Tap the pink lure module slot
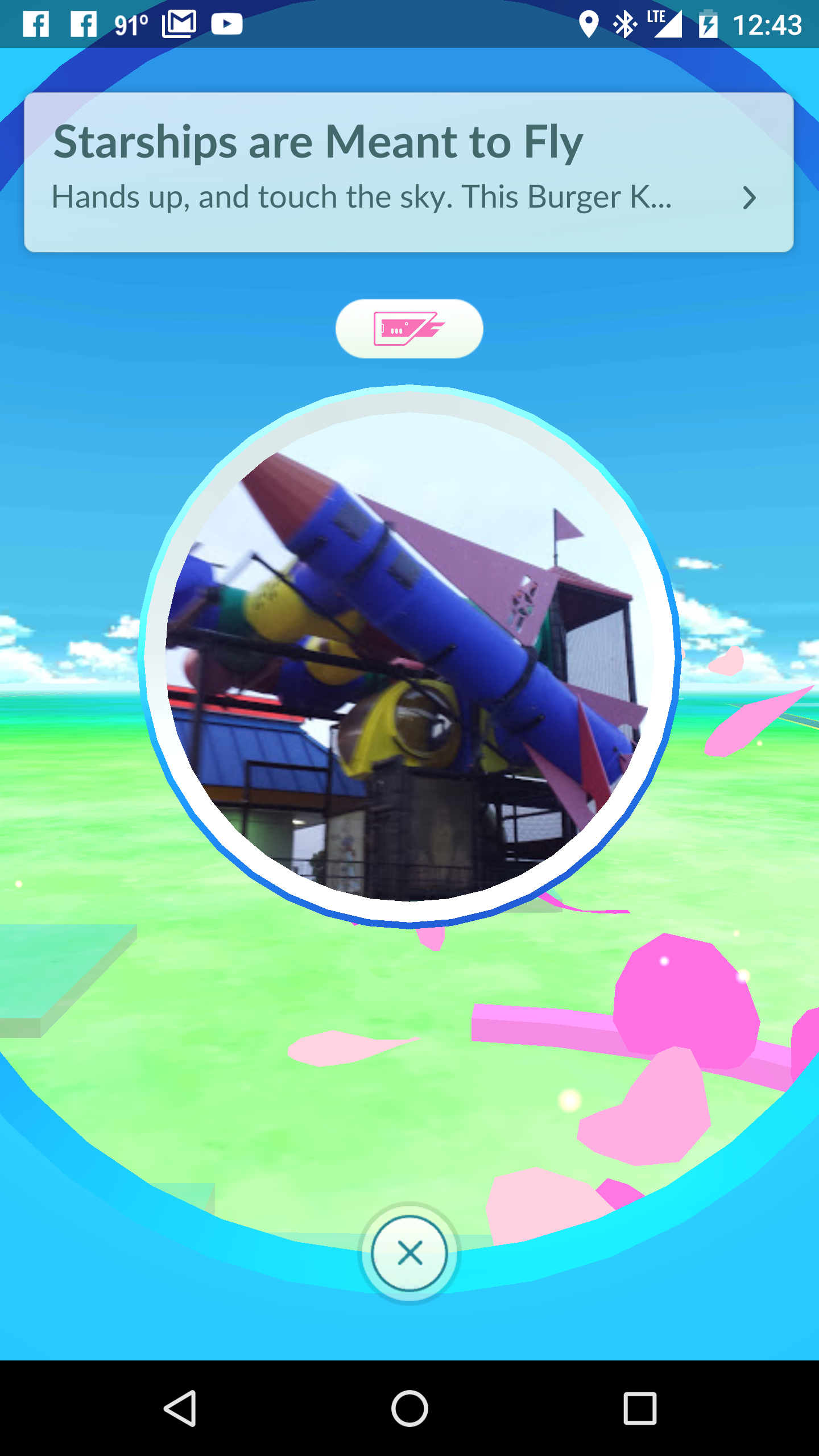Image resolution: width=819 pixels, height=1456 pixels. click(409, 329)
